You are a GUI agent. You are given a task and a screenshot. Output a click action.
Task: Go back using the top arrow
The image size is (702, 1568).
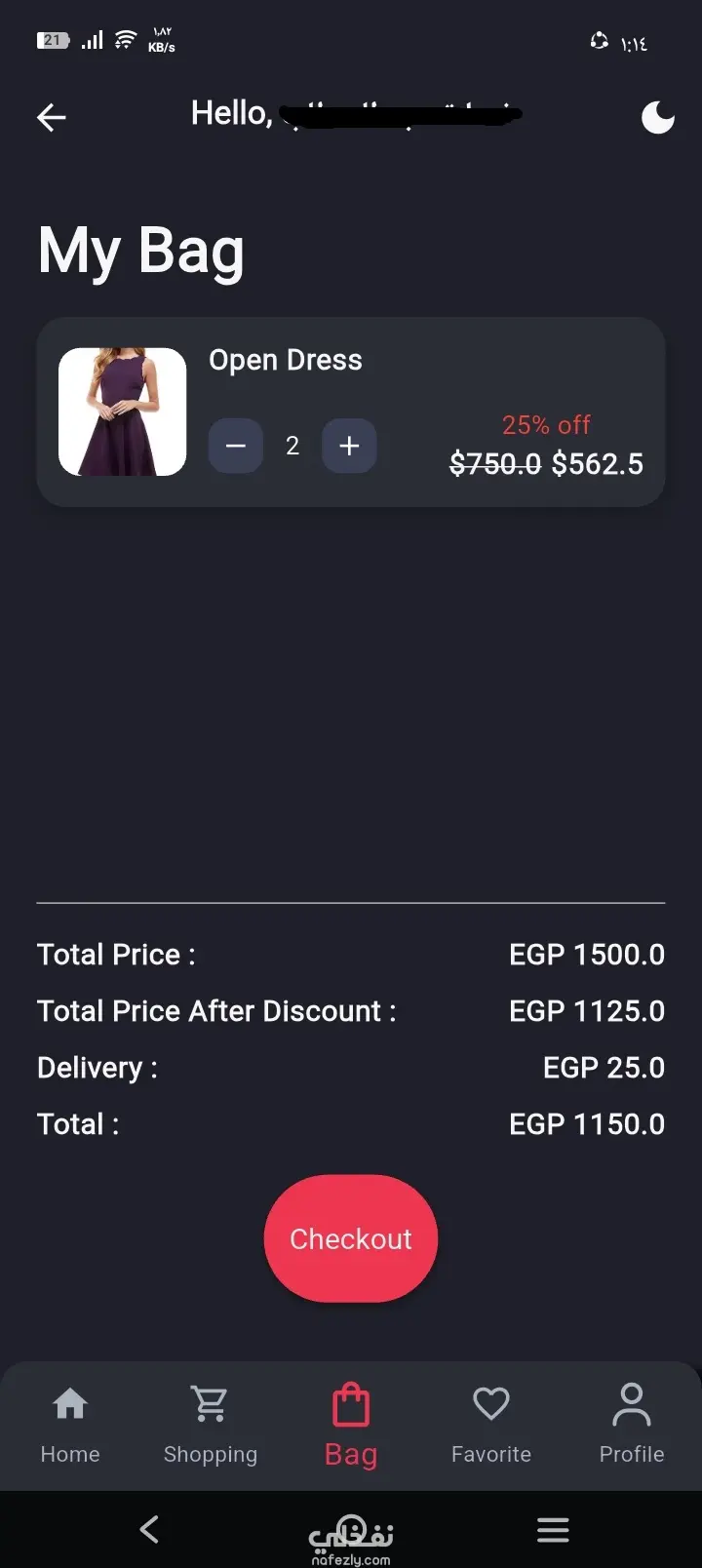(52, 118)
